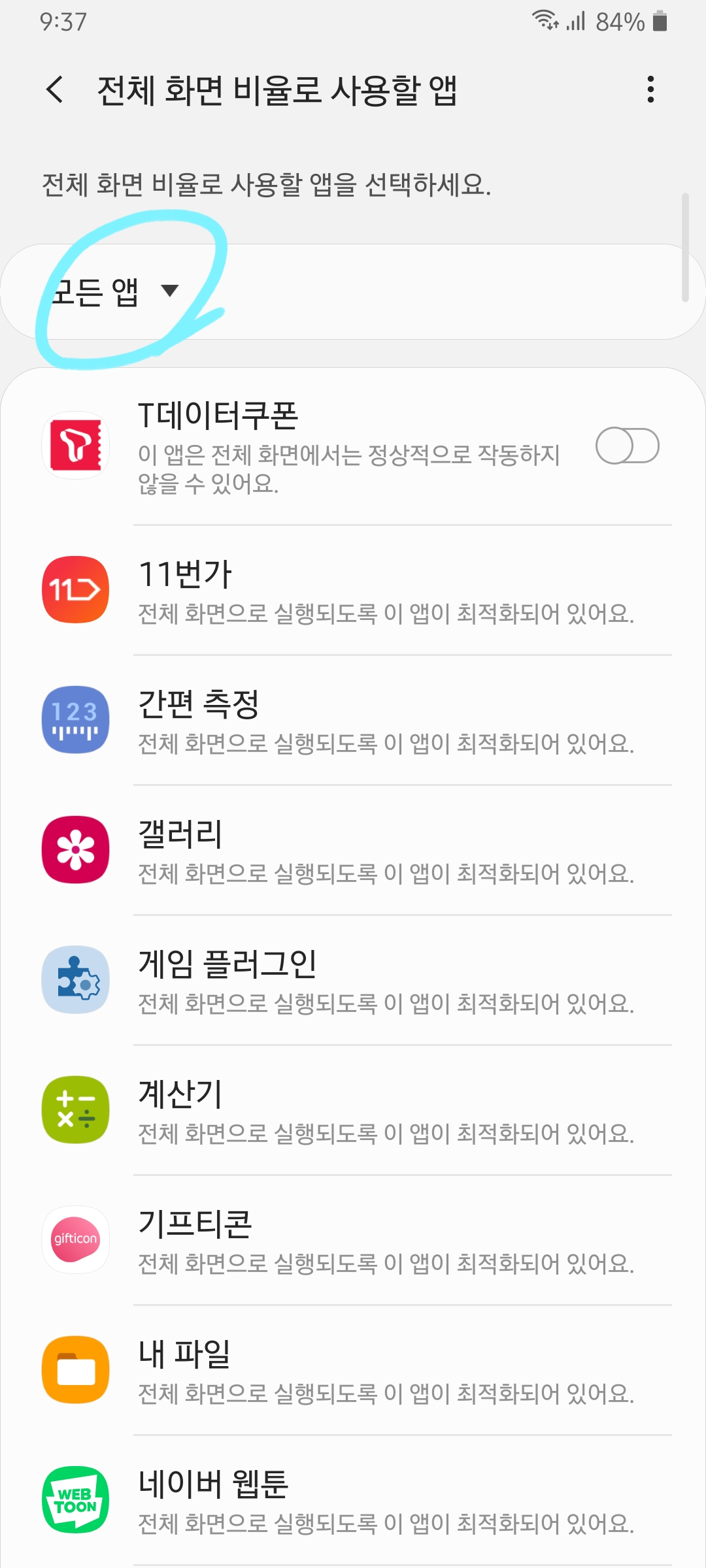Enable full screen for T데이터쿠폰
706x1568 pixels.
click(627, 446)
